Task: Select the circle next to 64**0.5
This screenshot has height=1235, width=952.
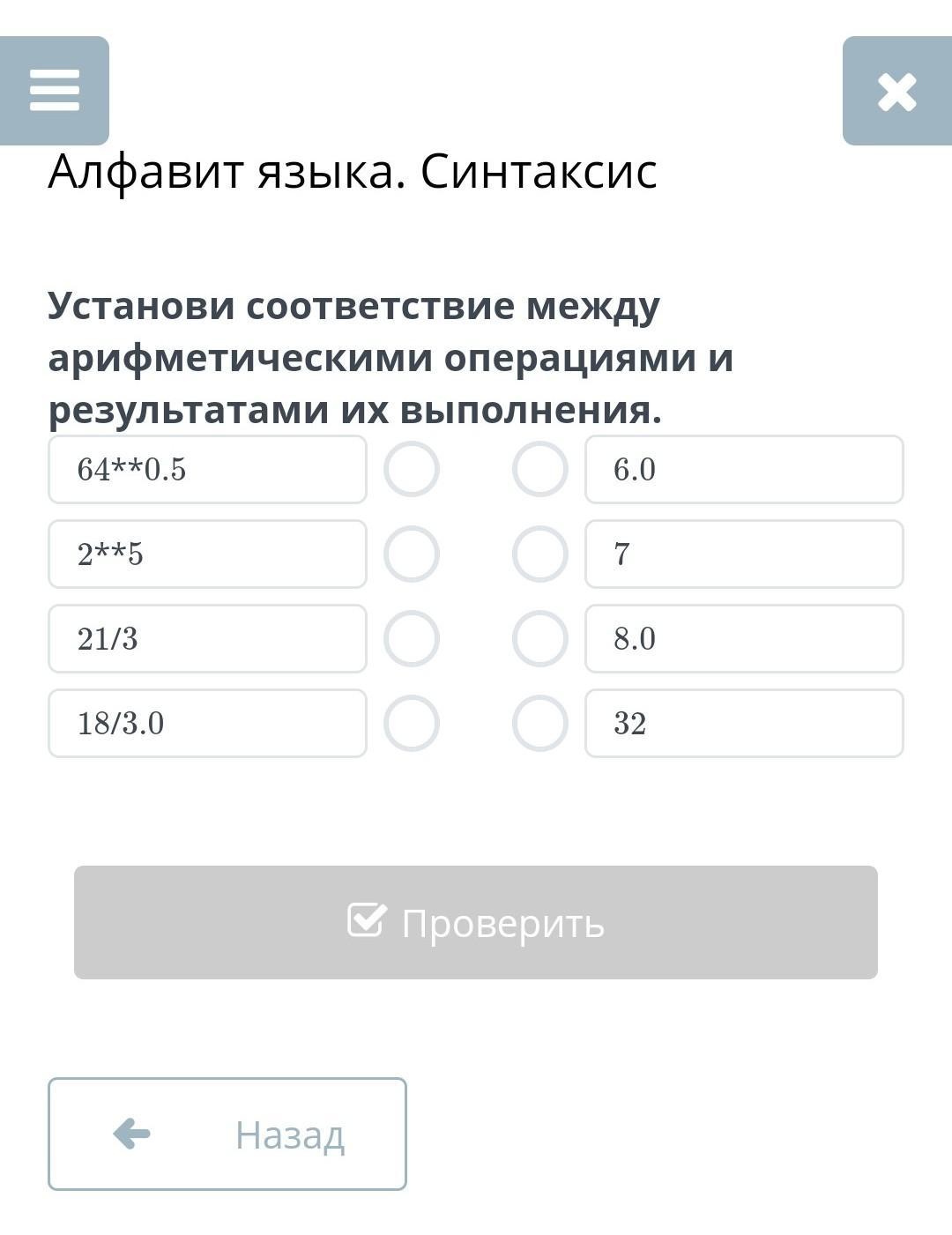Action: click(x=412, y=469)
